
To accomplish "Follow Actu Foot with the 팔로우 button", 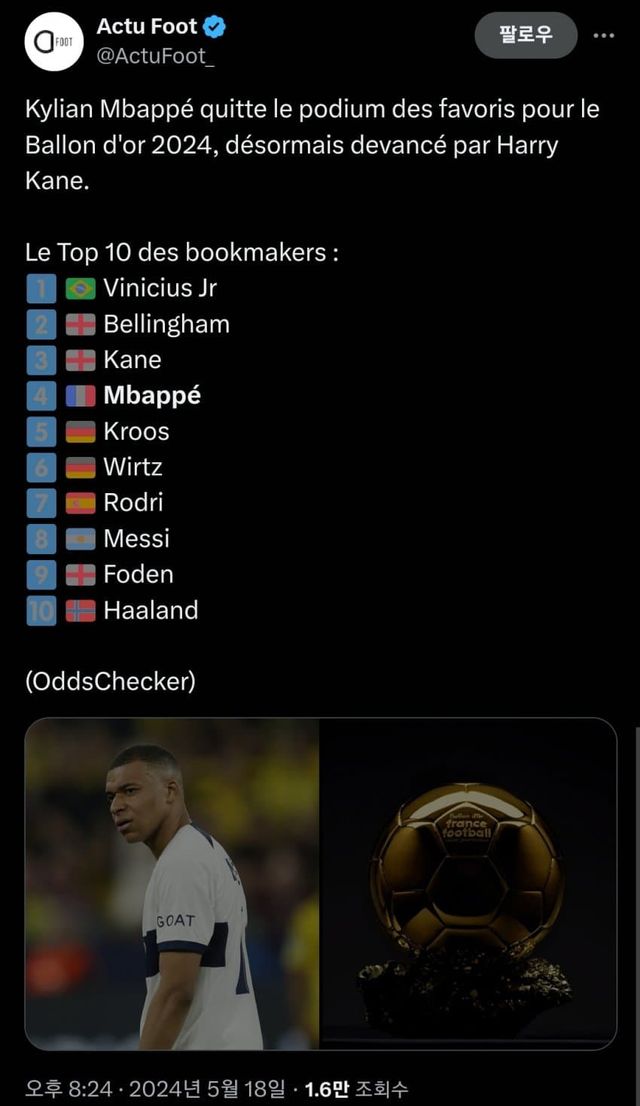I will (525, 35).
